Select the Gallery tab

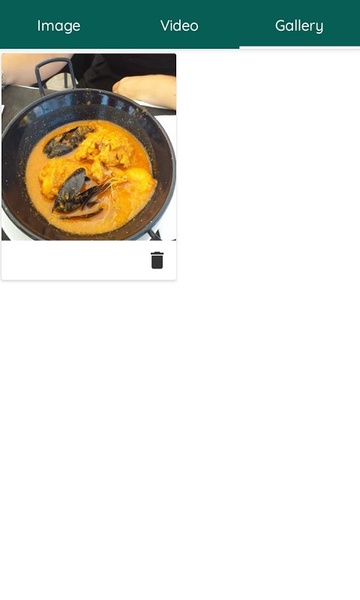(x=299, y=26)
